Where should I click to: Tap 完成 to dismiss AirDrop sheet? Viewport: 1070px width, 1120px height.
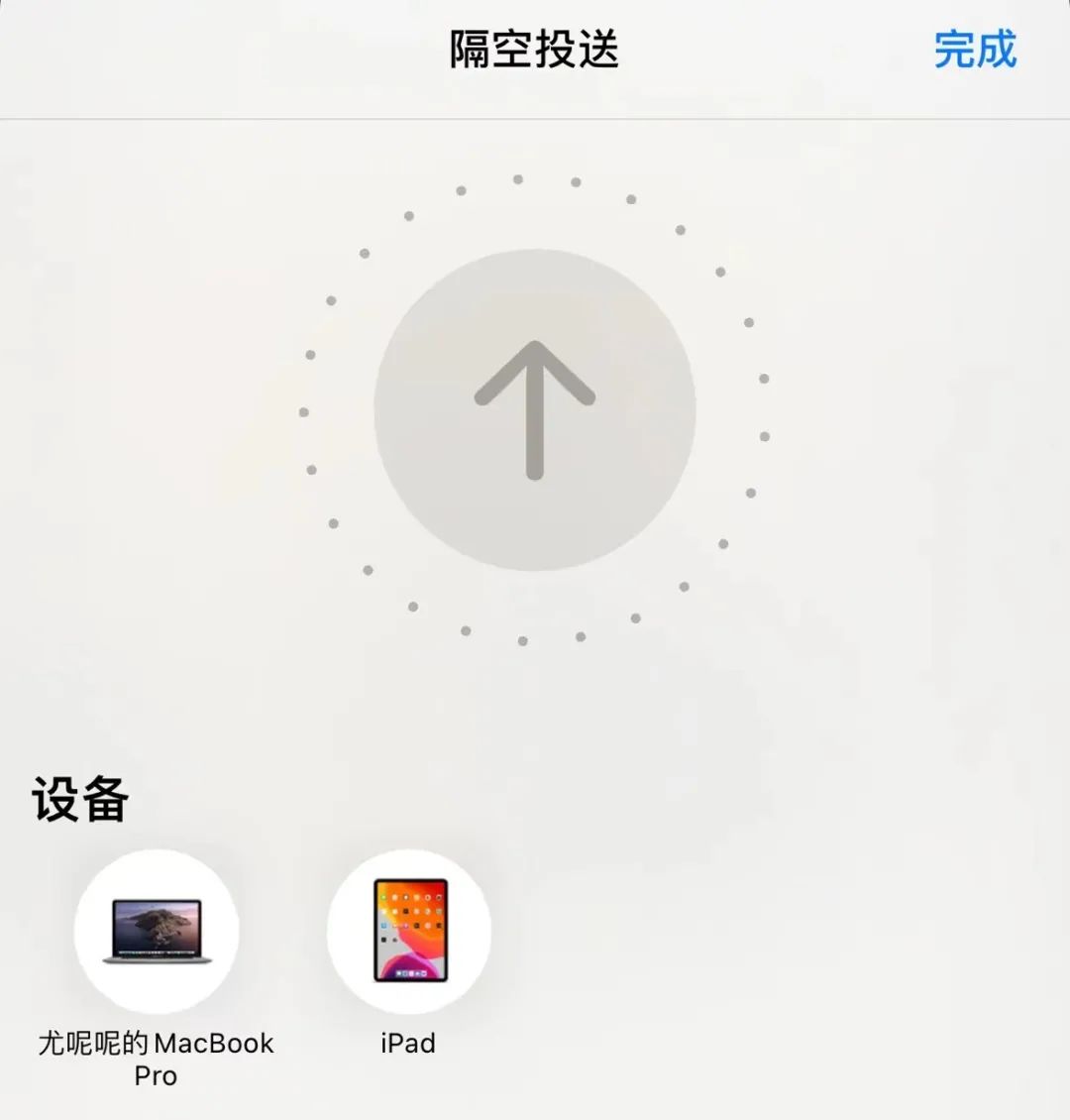click(x=975, y=50)
